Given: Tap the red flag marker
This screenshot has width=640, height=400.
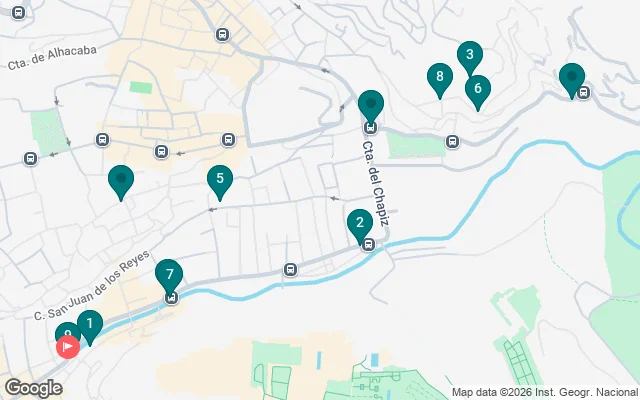Looking at the screenshot, I should [68, 347].
